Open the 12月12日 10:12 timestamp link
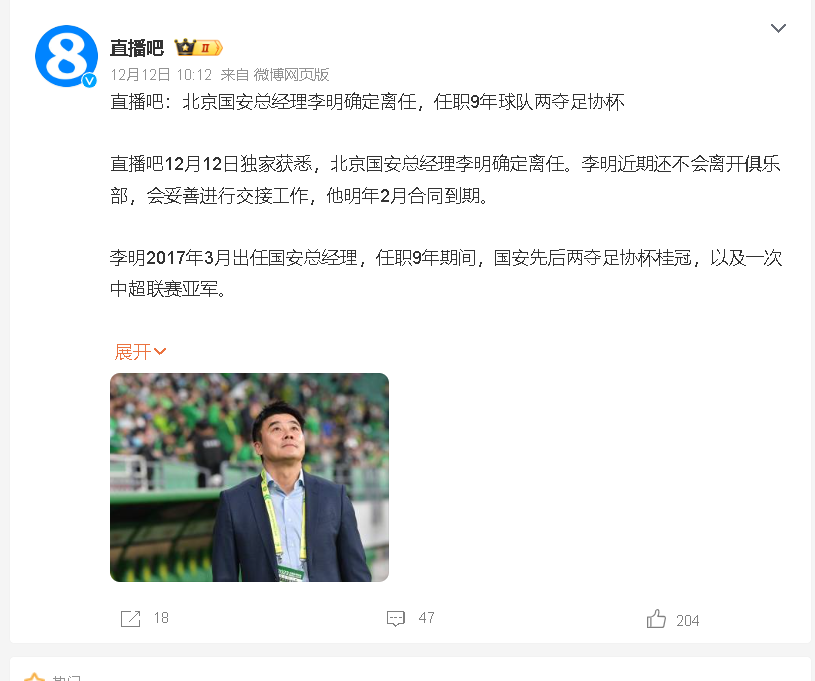 pos(161,74)
